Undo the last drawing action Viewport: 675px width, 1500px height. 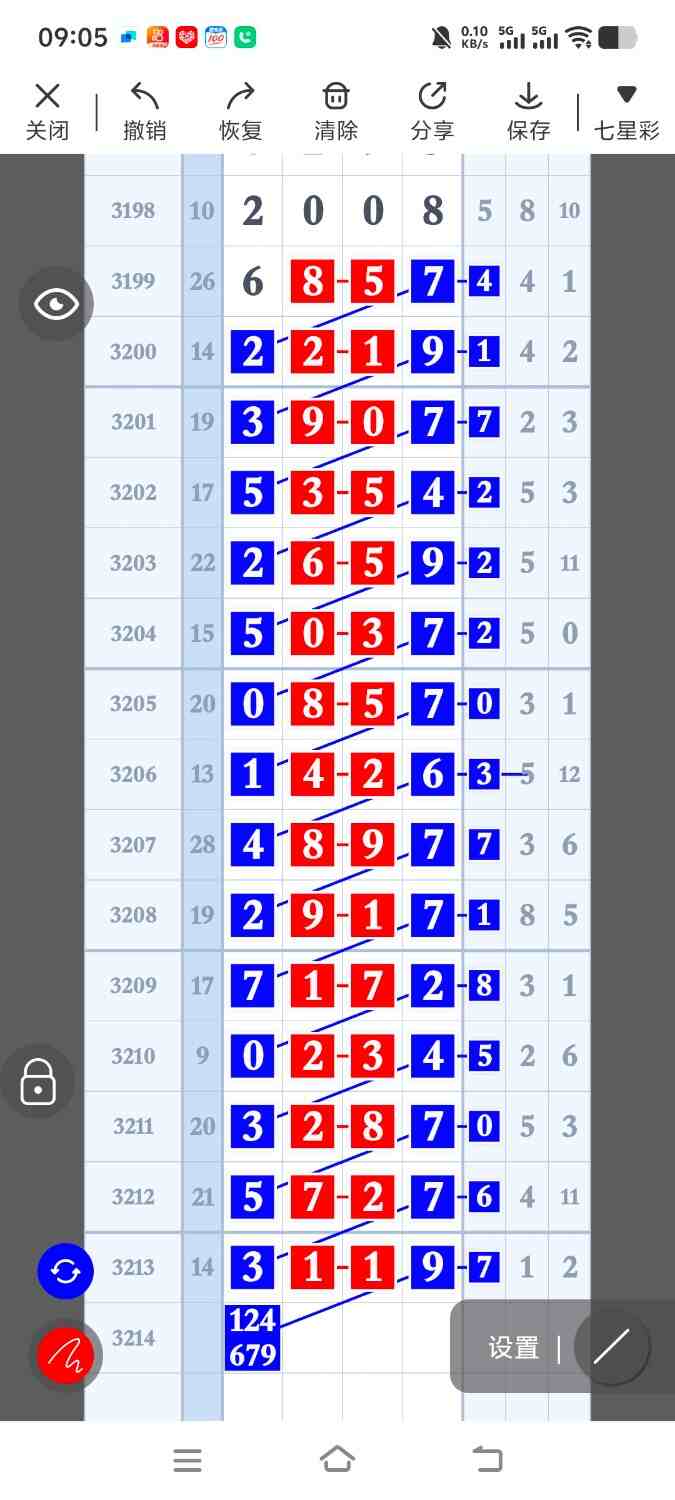144,111
